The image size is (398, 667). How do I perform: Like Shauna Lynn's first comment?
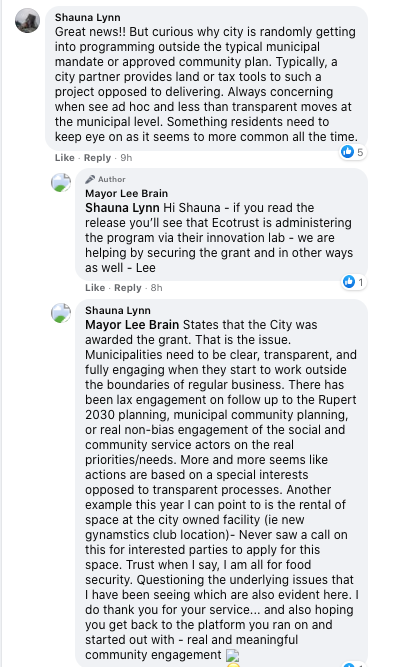[x=65, y=158]
